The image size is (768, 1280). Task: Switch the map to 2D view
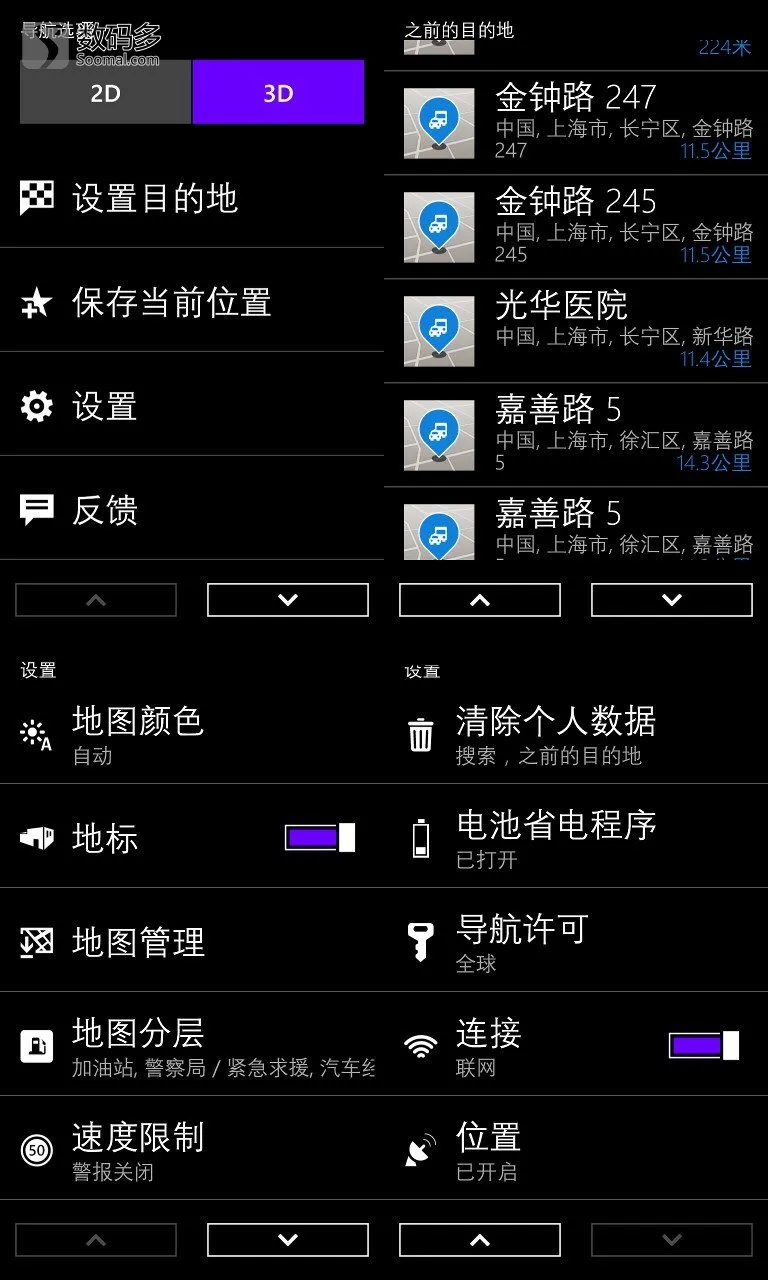(105, 92)
